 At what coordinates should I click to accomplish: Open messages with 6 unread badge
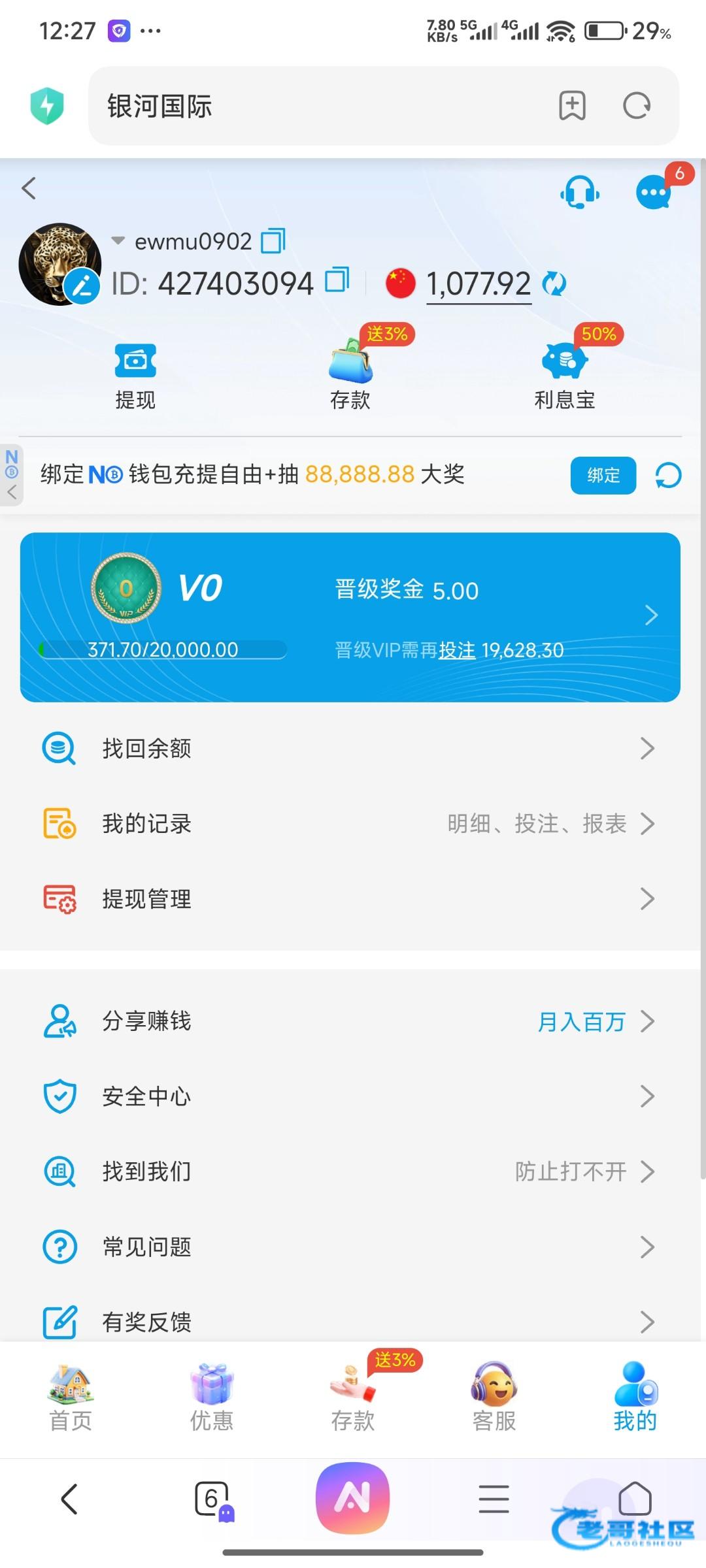coord(653,193)
